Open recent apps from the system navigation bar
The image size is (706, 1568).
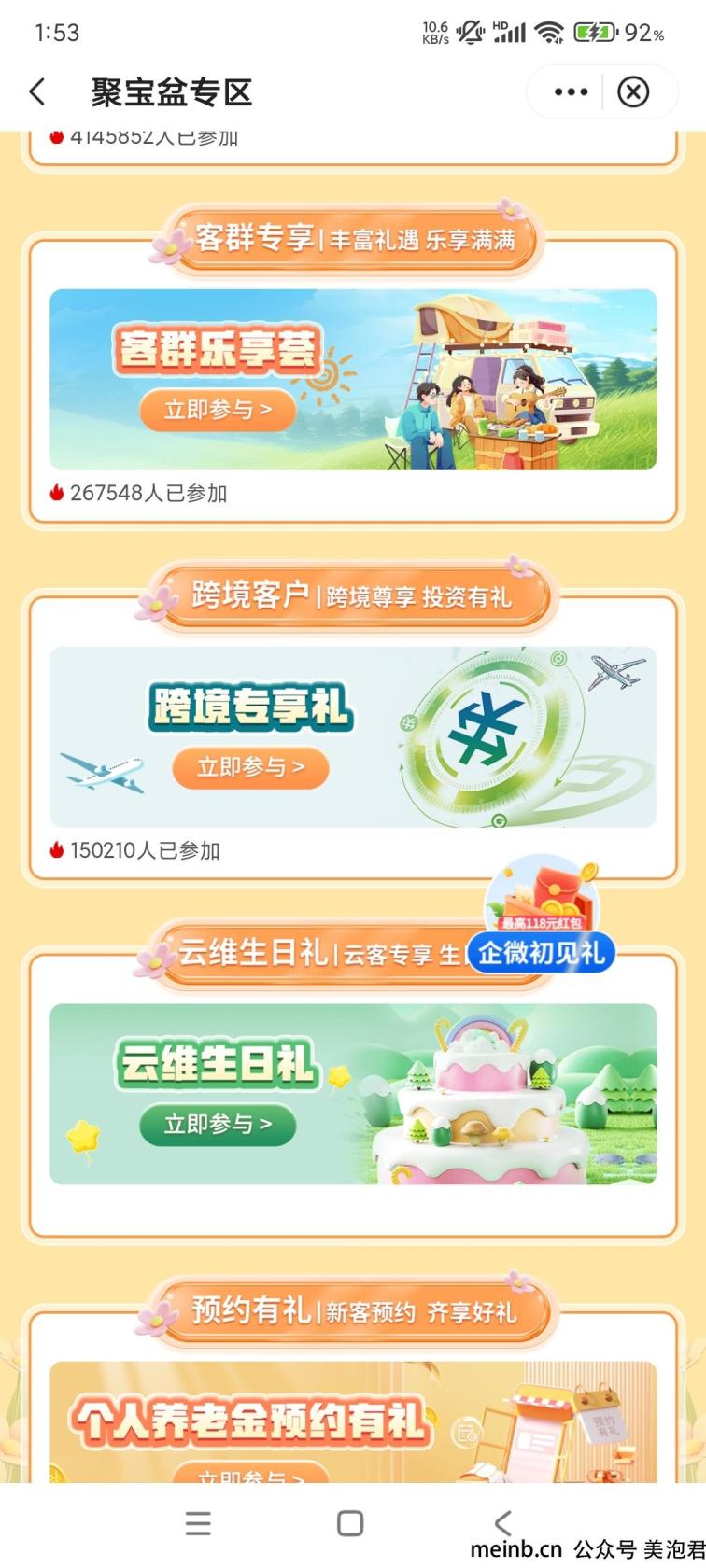tap(198, 1524)
